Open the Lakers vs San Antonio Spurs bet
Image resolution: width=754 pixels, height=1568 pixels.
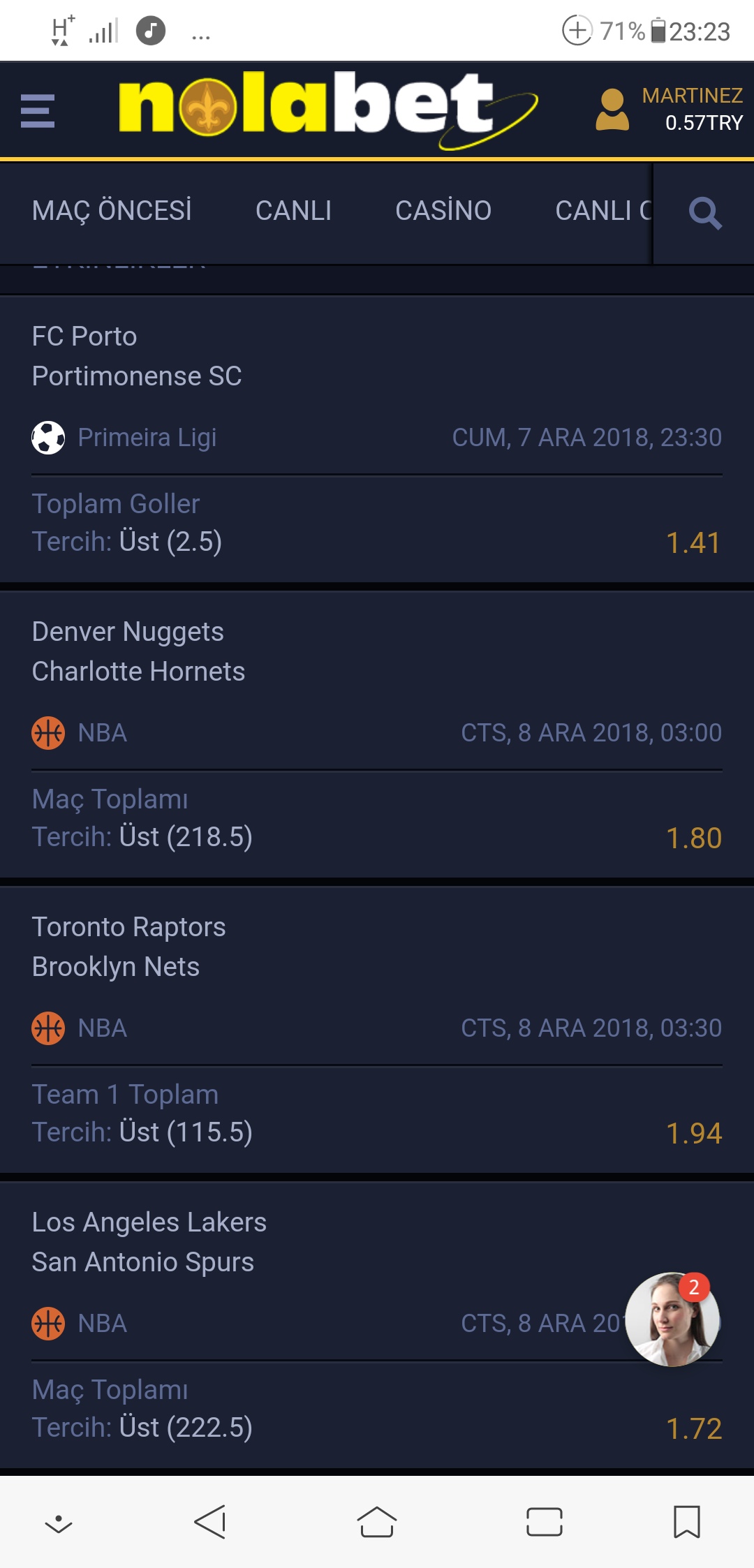pyautogui.click(x=377, y=1326)
